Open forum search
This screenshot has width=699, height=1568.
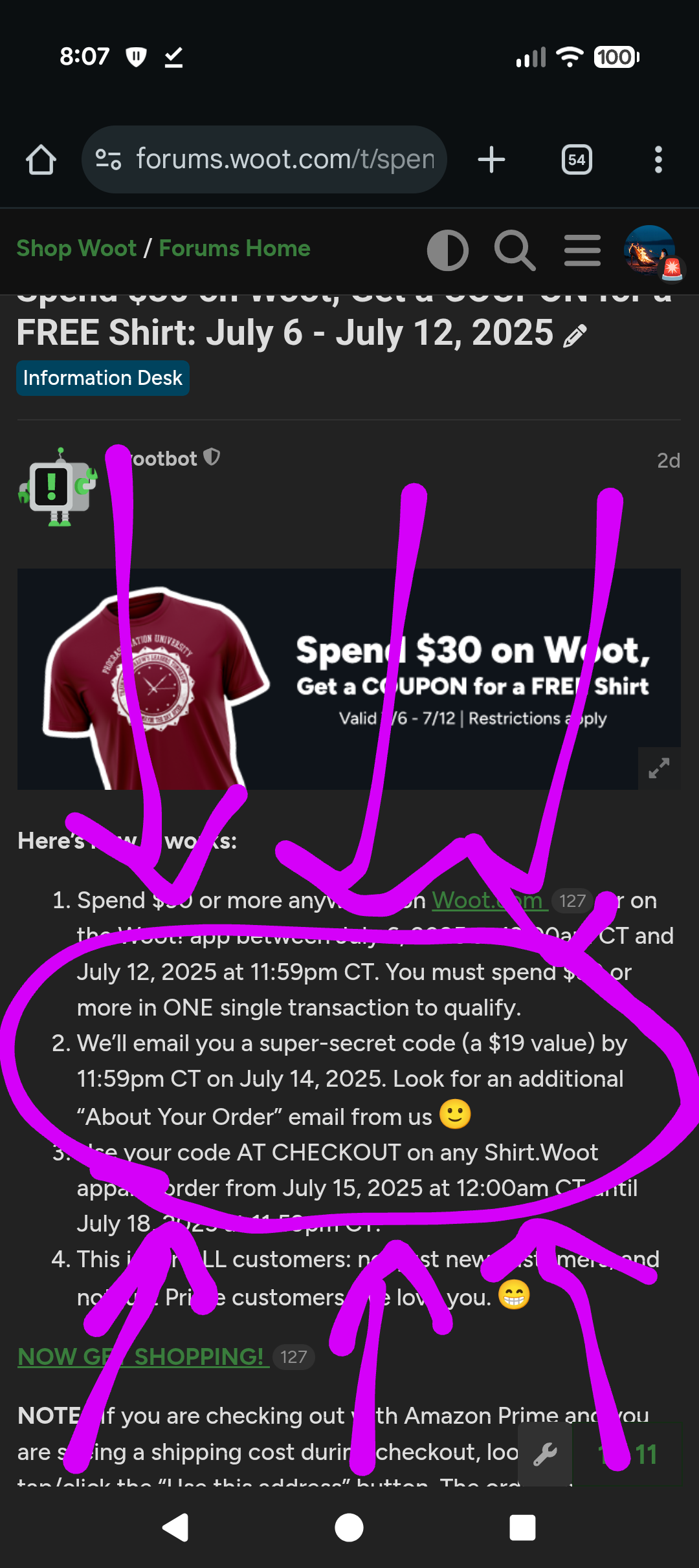click(x=515, y=250)
